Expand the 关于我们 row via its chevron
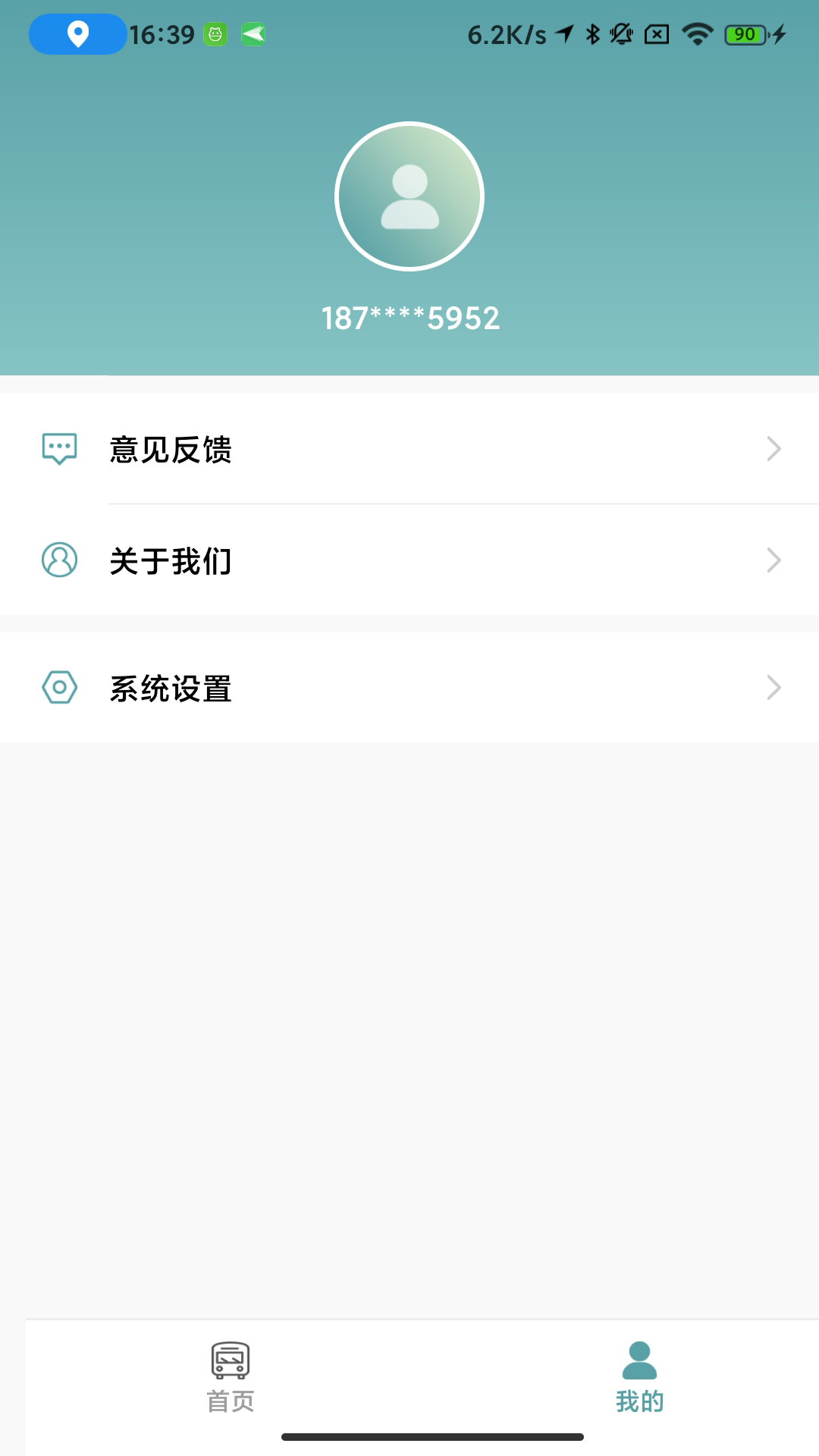The image size is (819, 1456). coord(773,561)
